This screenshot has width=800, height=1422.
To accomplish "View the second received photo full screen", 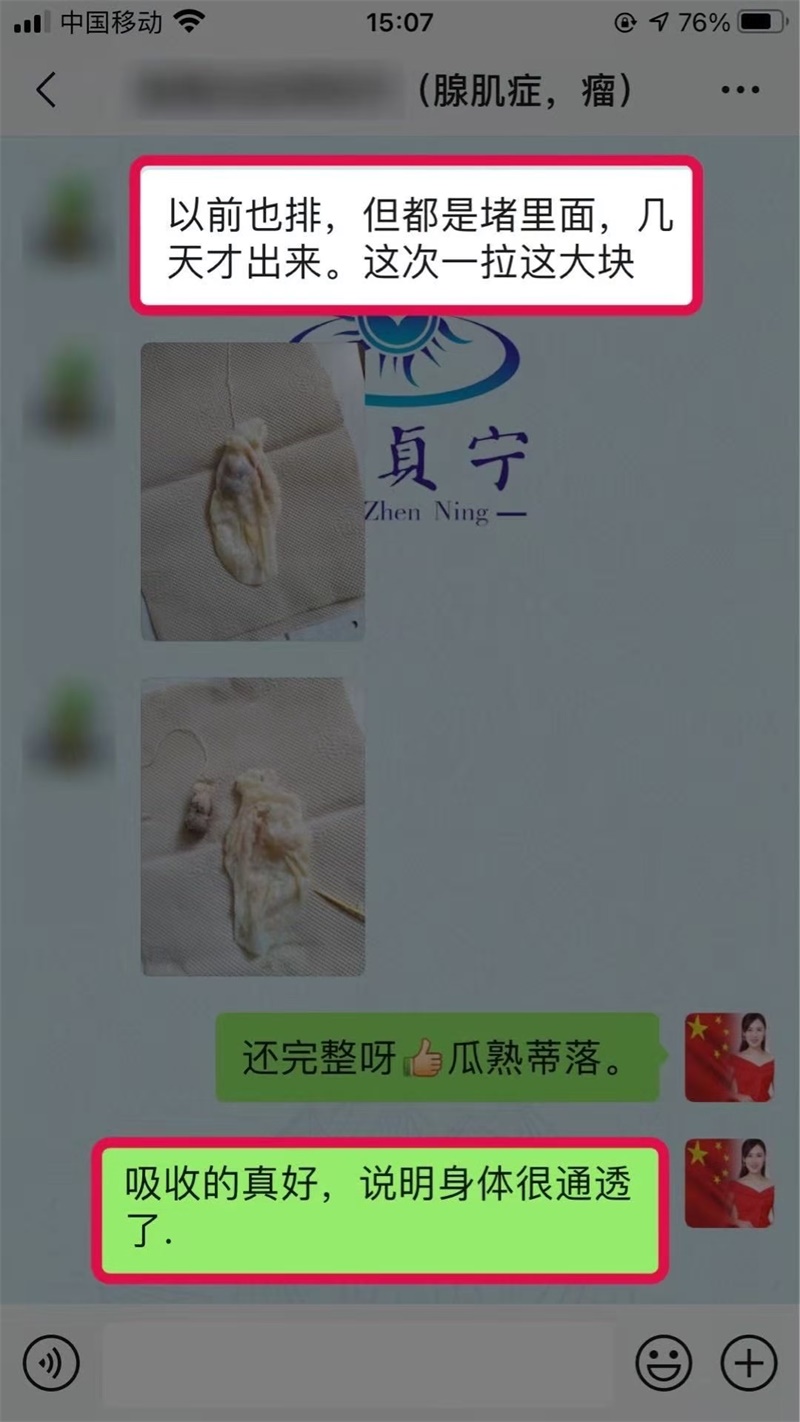I will tap(252, 827).
